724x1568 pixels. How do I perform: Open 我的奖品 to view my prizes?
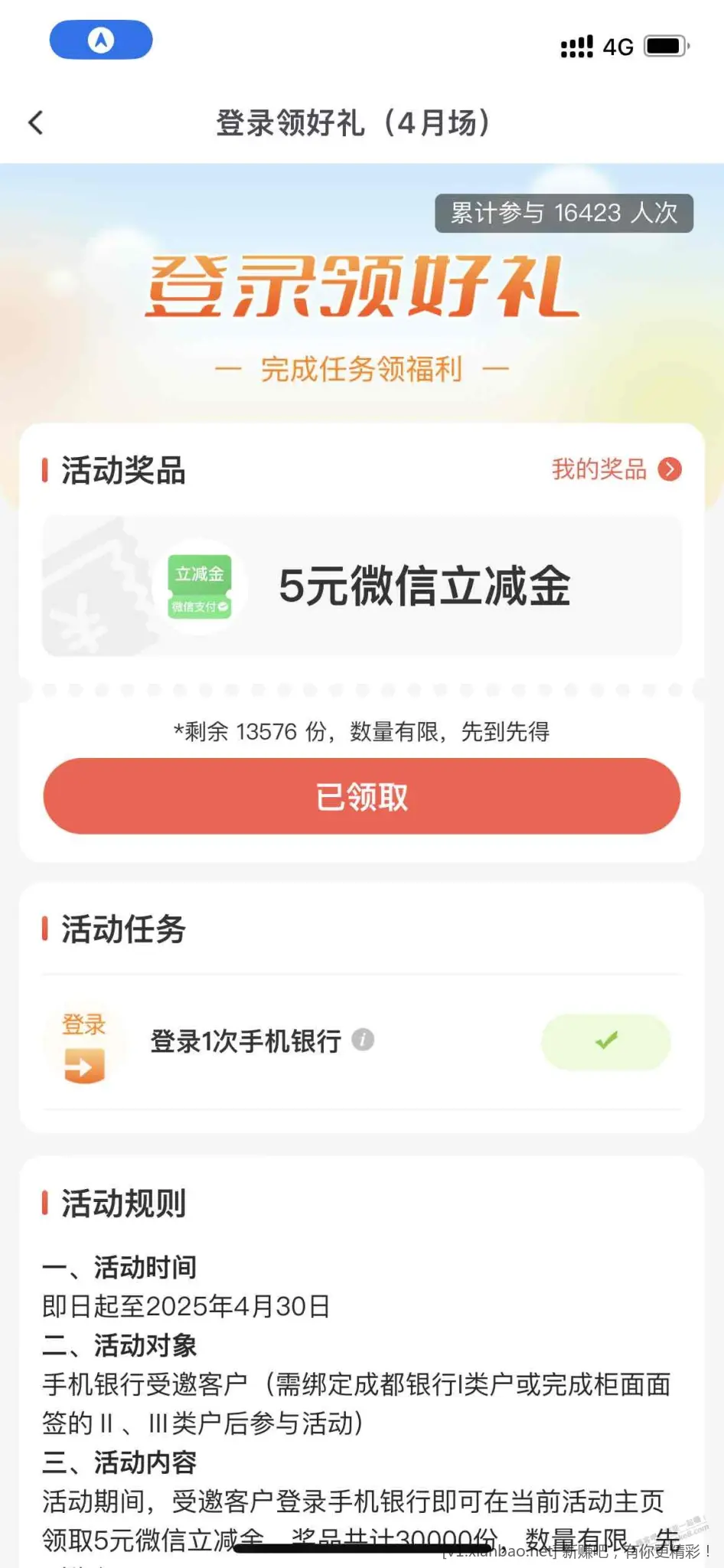[616, 469]
